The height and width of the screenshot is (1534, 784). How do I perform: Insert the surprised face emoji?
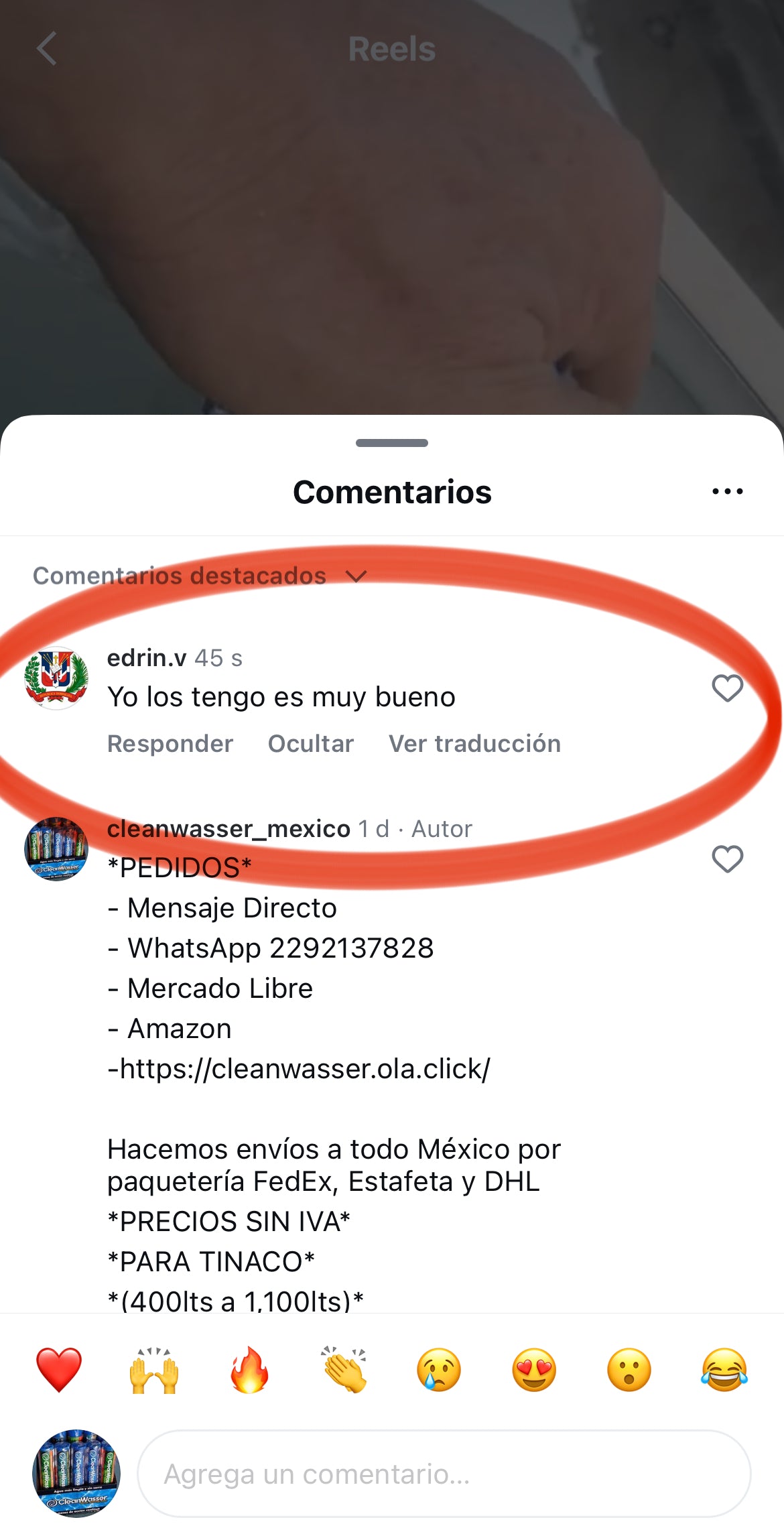(x=629, y=1370)
